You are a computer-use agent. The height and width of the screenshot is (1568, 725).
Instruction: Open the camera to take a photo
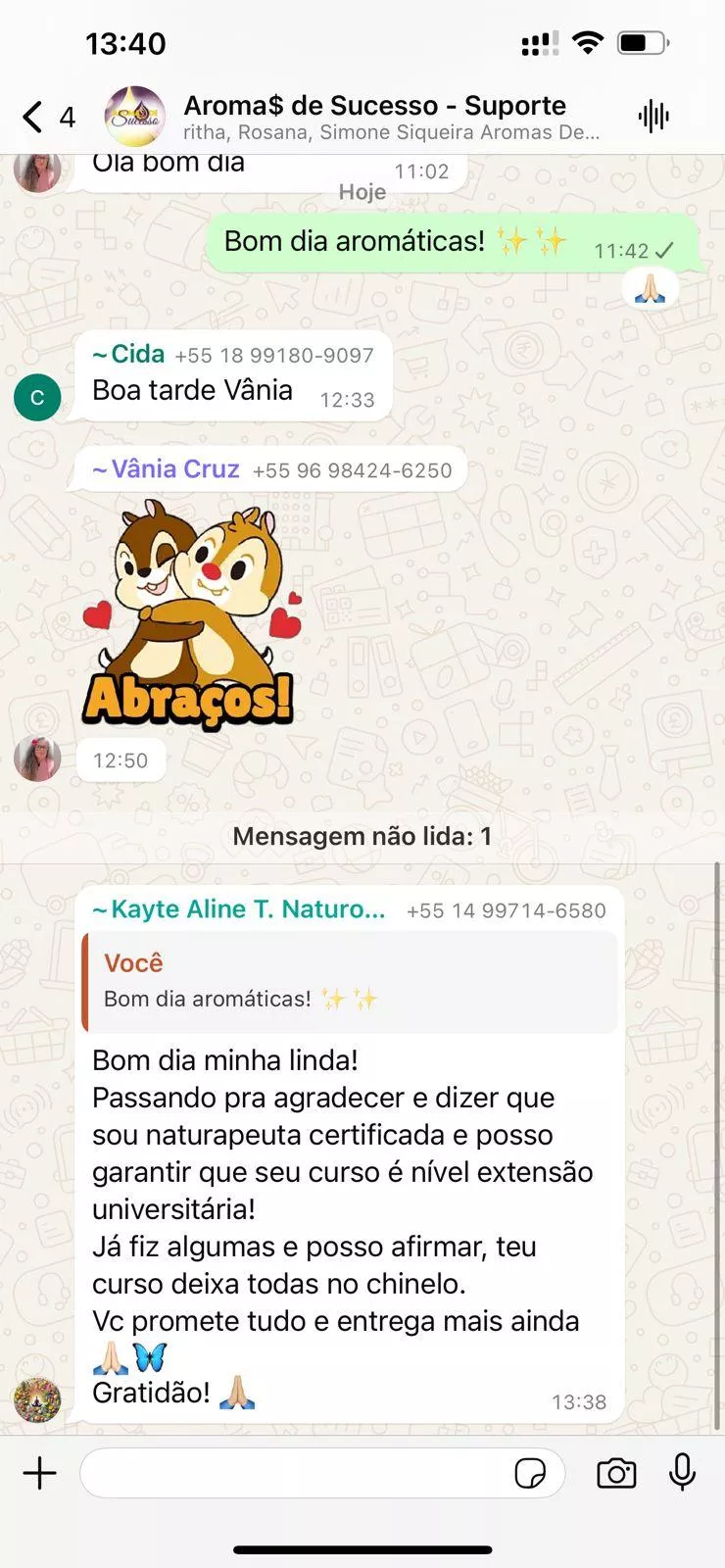pos(616,1473)
